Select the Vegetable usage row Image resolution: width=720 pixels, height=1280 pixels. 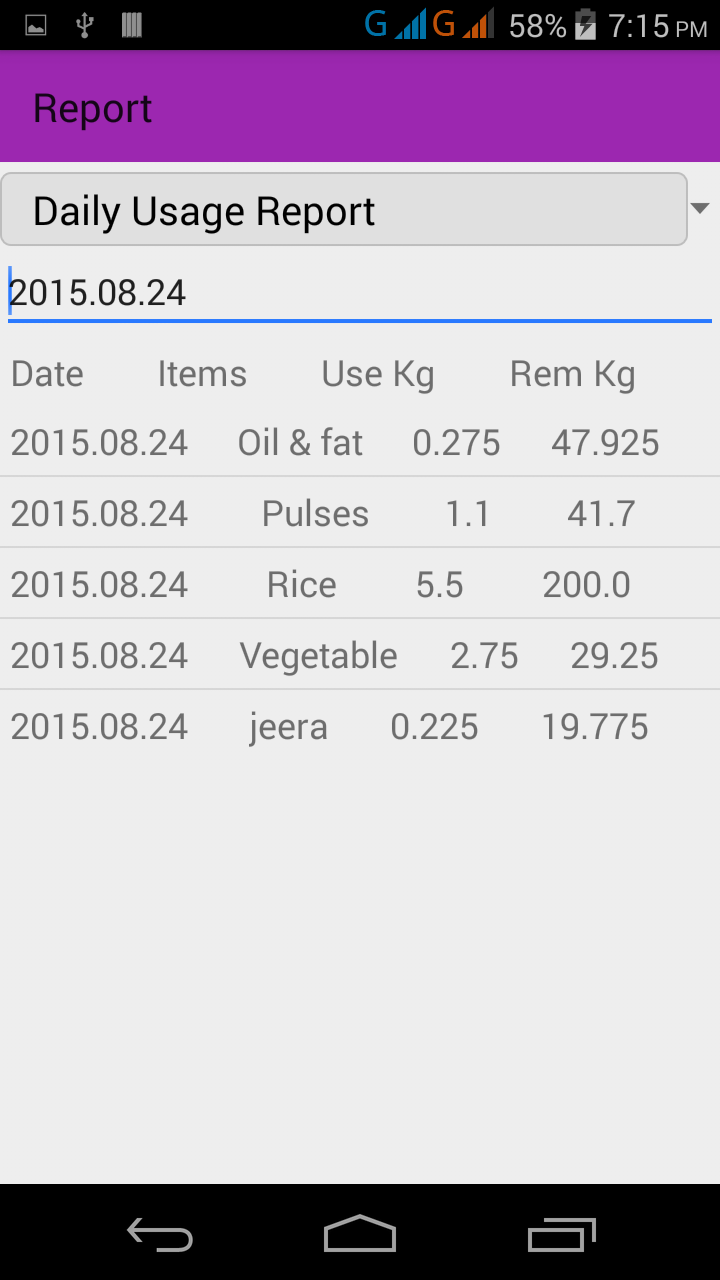[360, 655]
